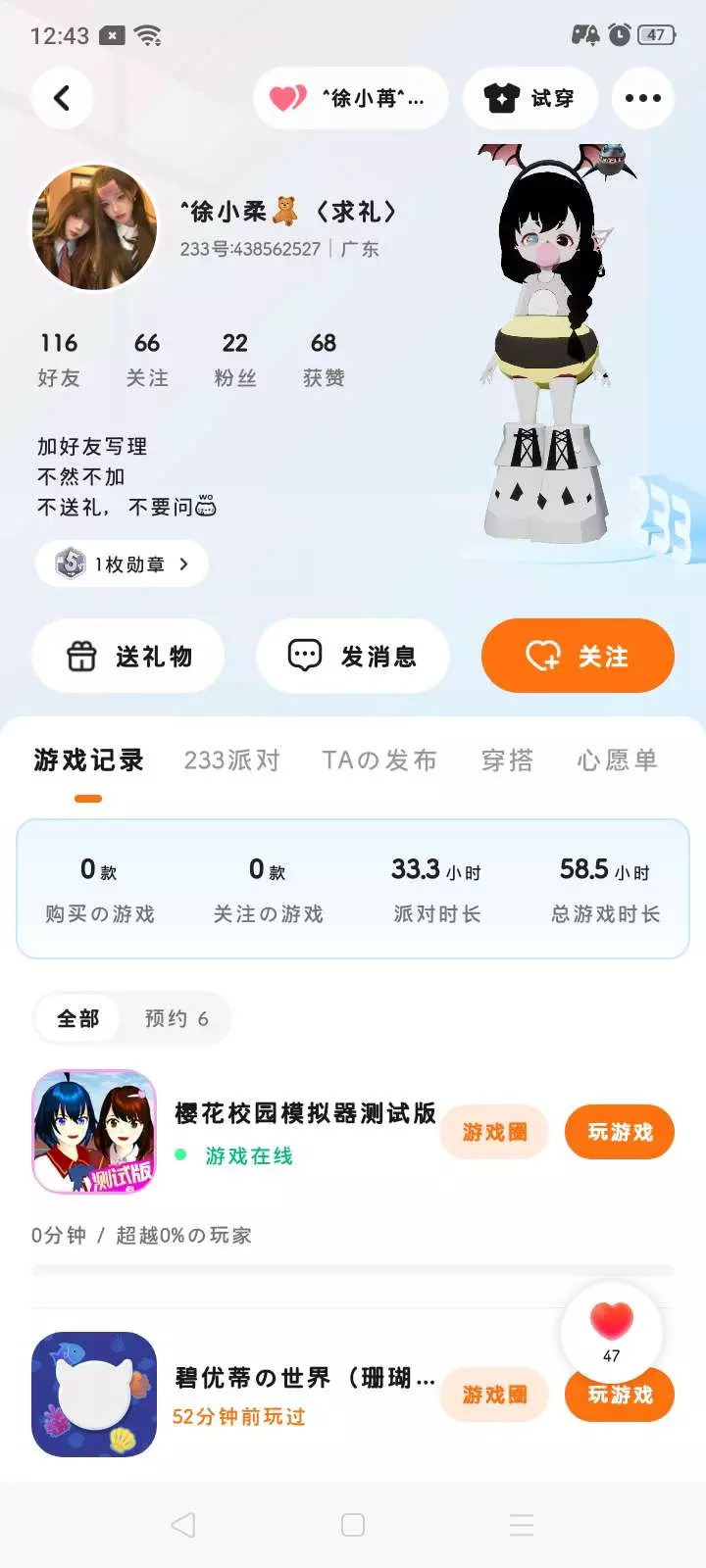Tap 送礼物 to send a gift
Viewport: 706px width, 1568px height.
[127, 656]
